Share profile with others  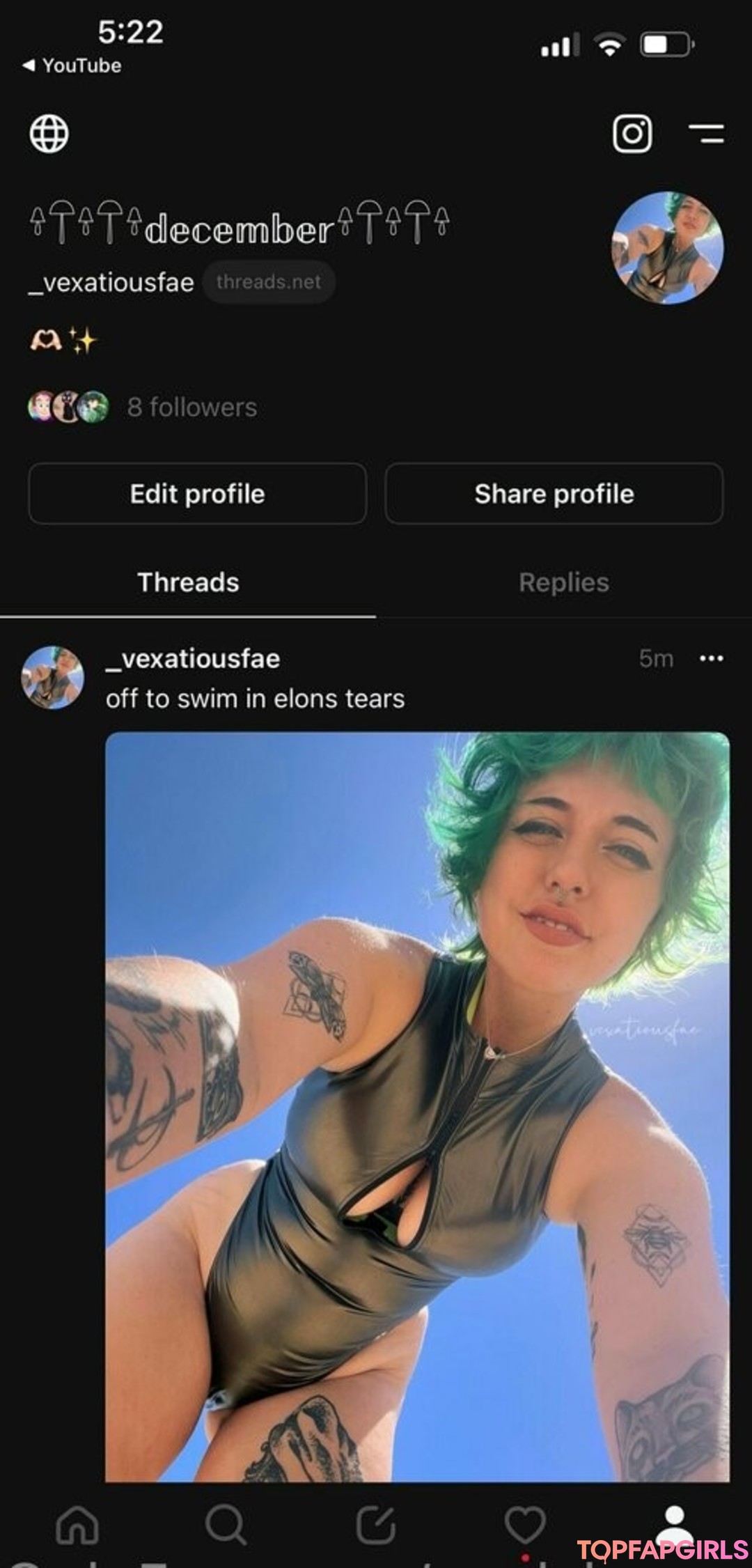click(554, 494)
